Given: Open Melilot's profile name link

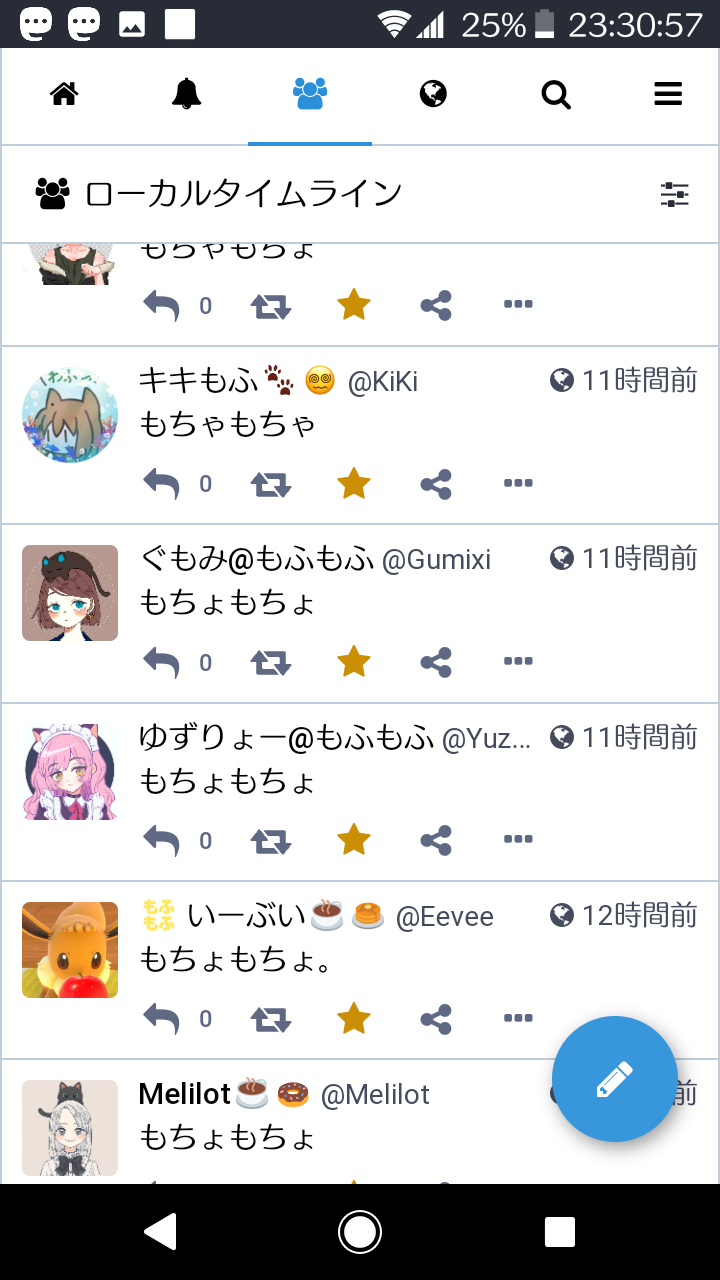Looking at the screenshot, I should tap(185, 1094).
